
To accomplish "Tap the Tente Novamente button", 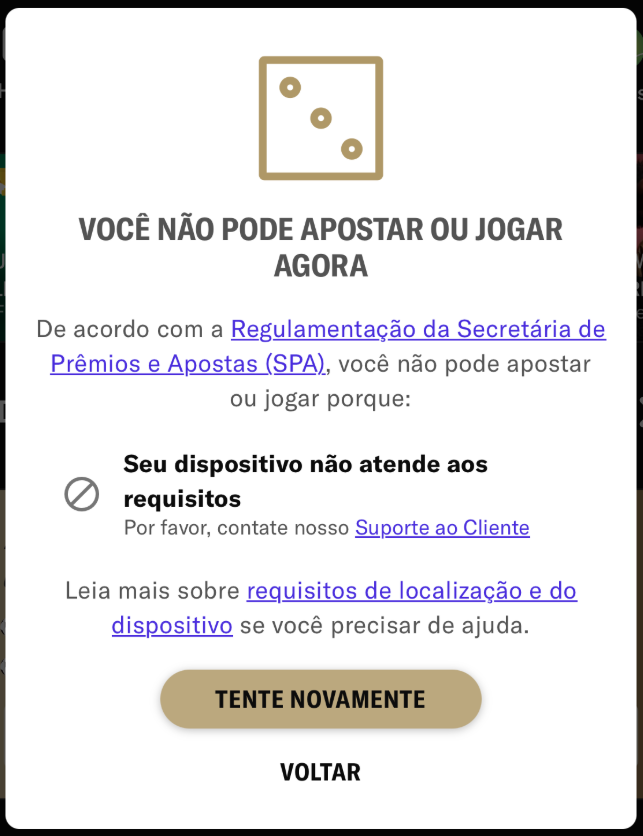I will coord(321,699).
